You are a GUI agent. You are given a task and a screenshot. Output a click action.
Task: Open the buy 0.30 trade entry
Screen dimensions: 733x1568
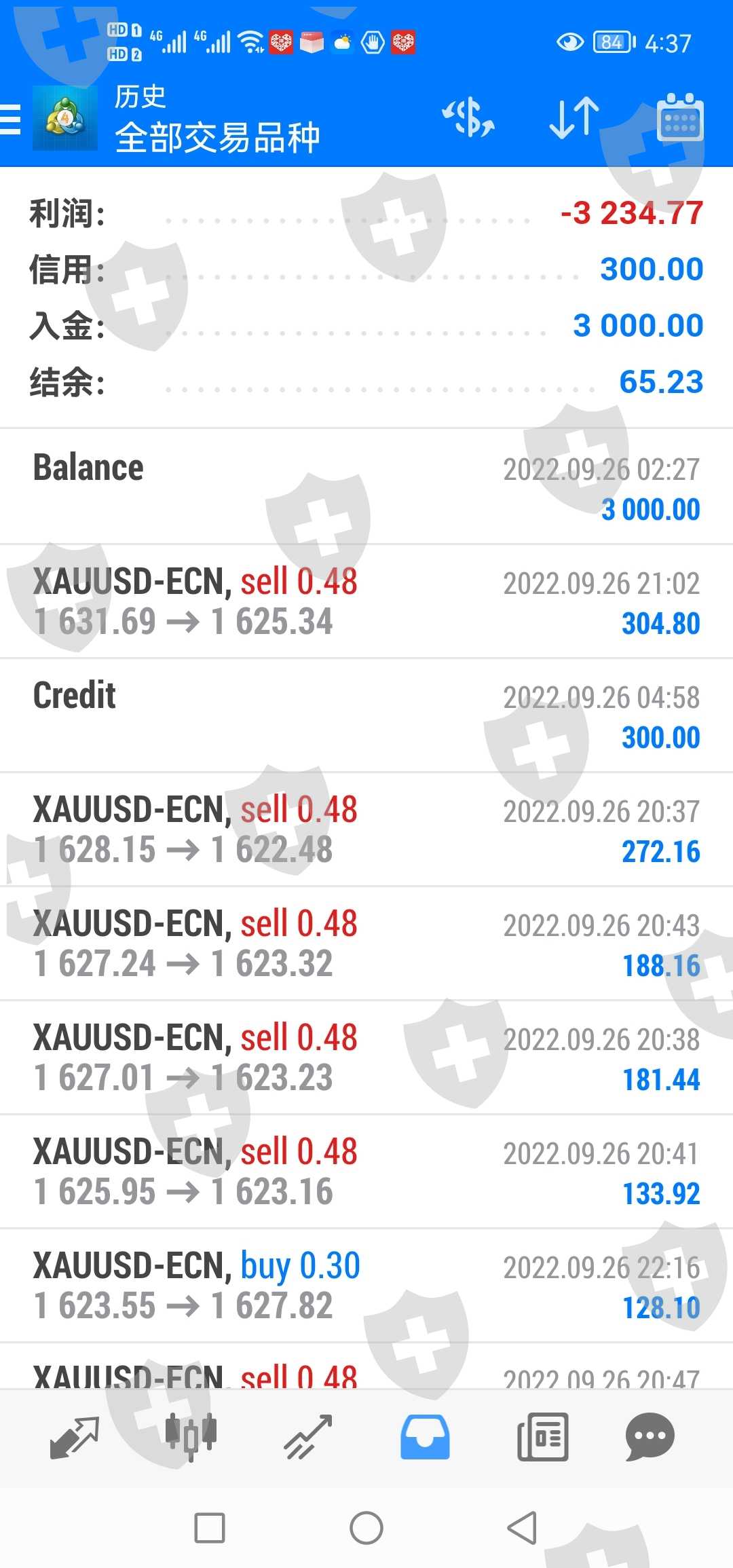point(366,1286)
